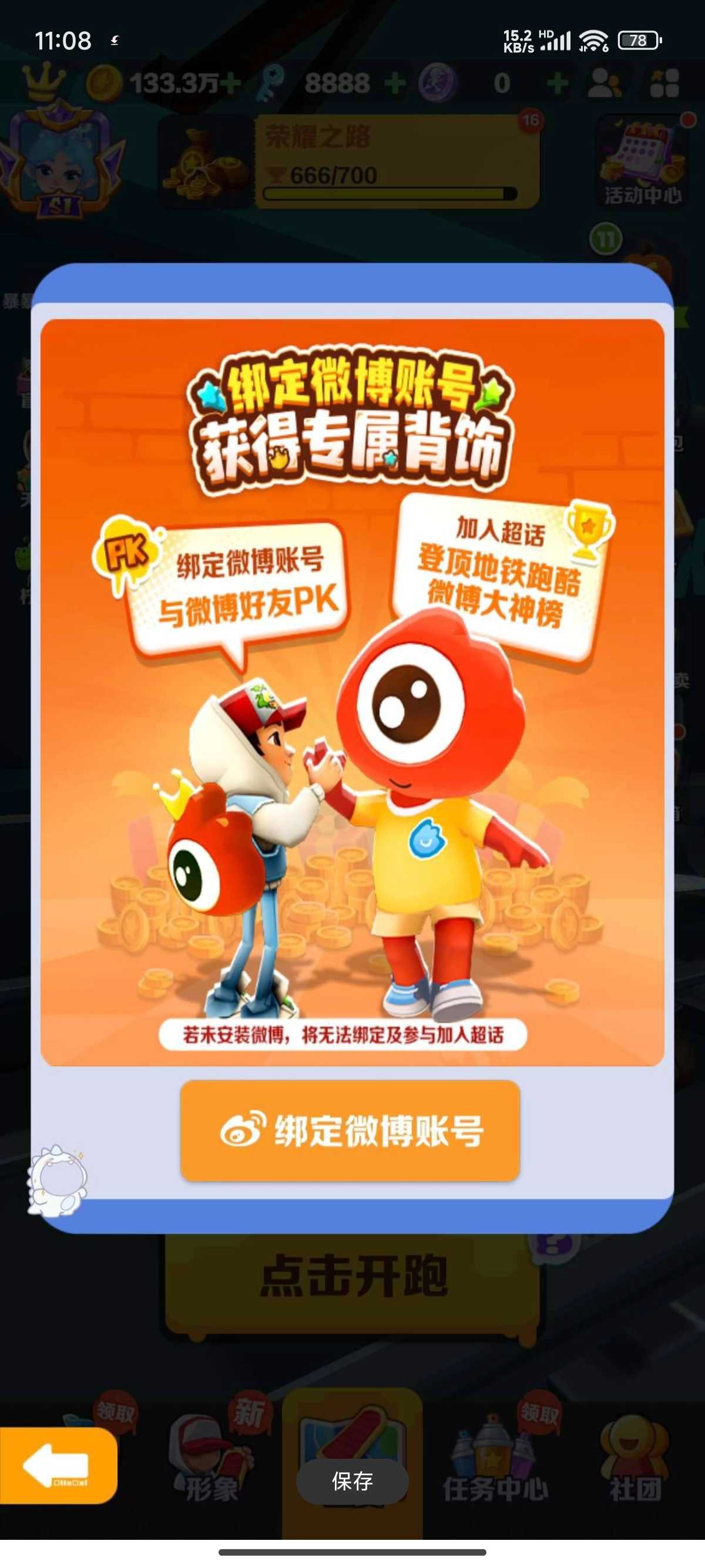
Task: Tap the 保存 button
Action: tap(352, 1481)
